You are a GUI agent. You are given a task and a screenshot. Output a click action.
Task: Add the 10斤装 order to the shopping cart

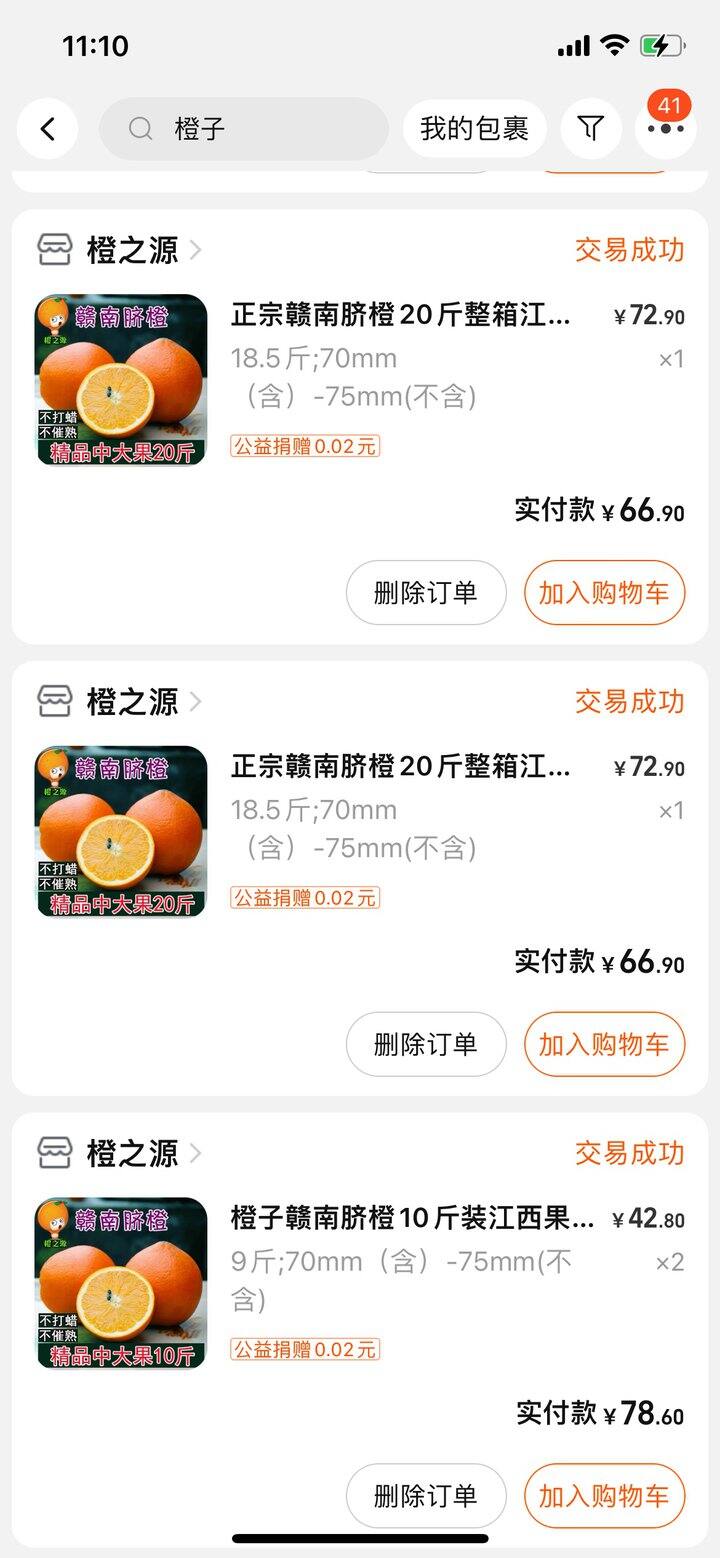coord(604,1496)
